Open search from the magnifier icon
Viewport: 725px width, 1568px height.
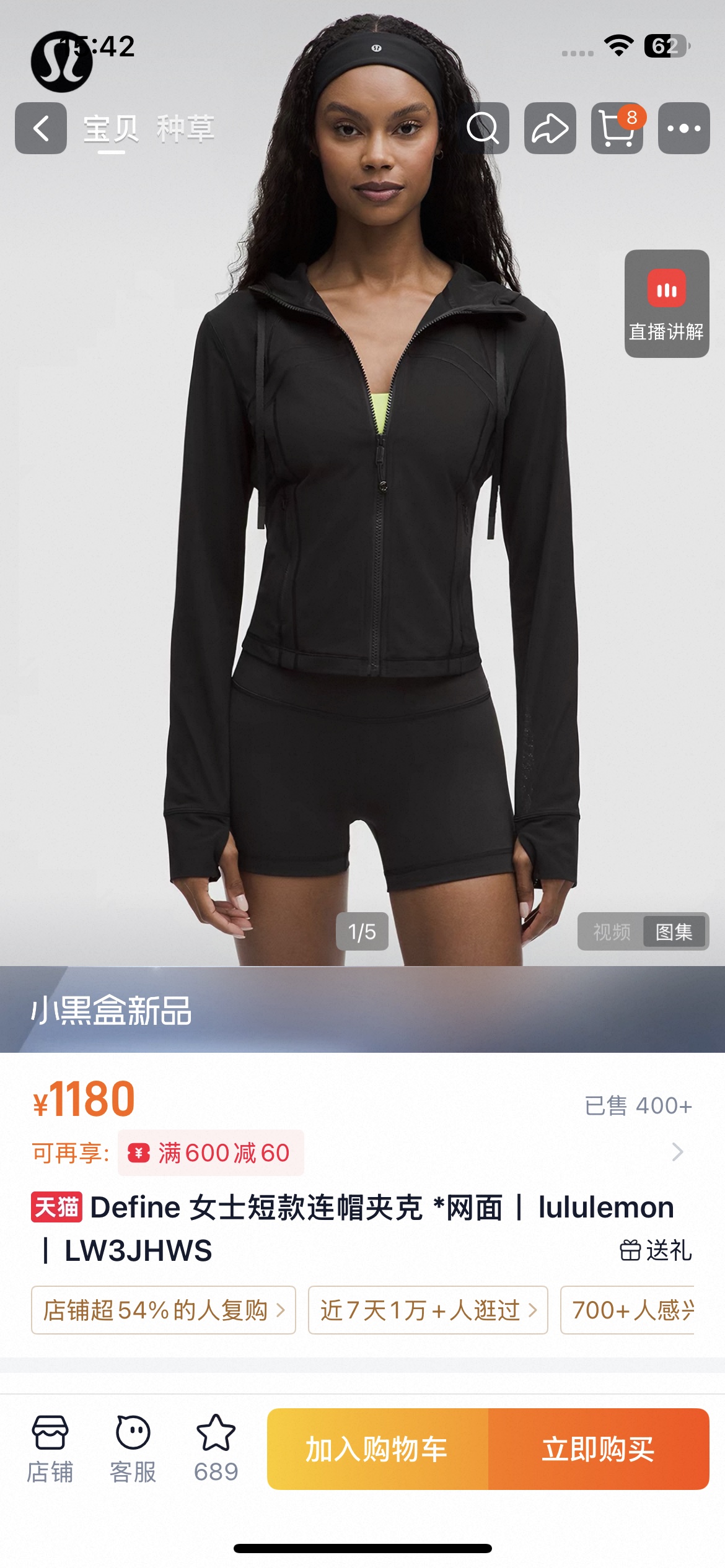tap(483, 128)
